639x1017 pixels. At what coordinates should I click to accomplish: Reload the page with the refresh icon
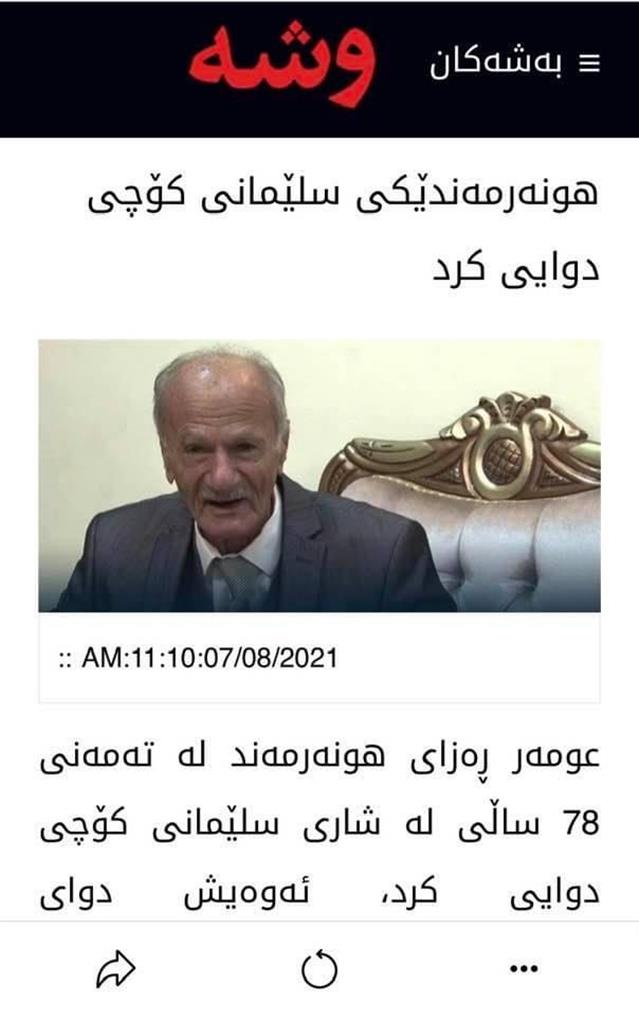319,969
